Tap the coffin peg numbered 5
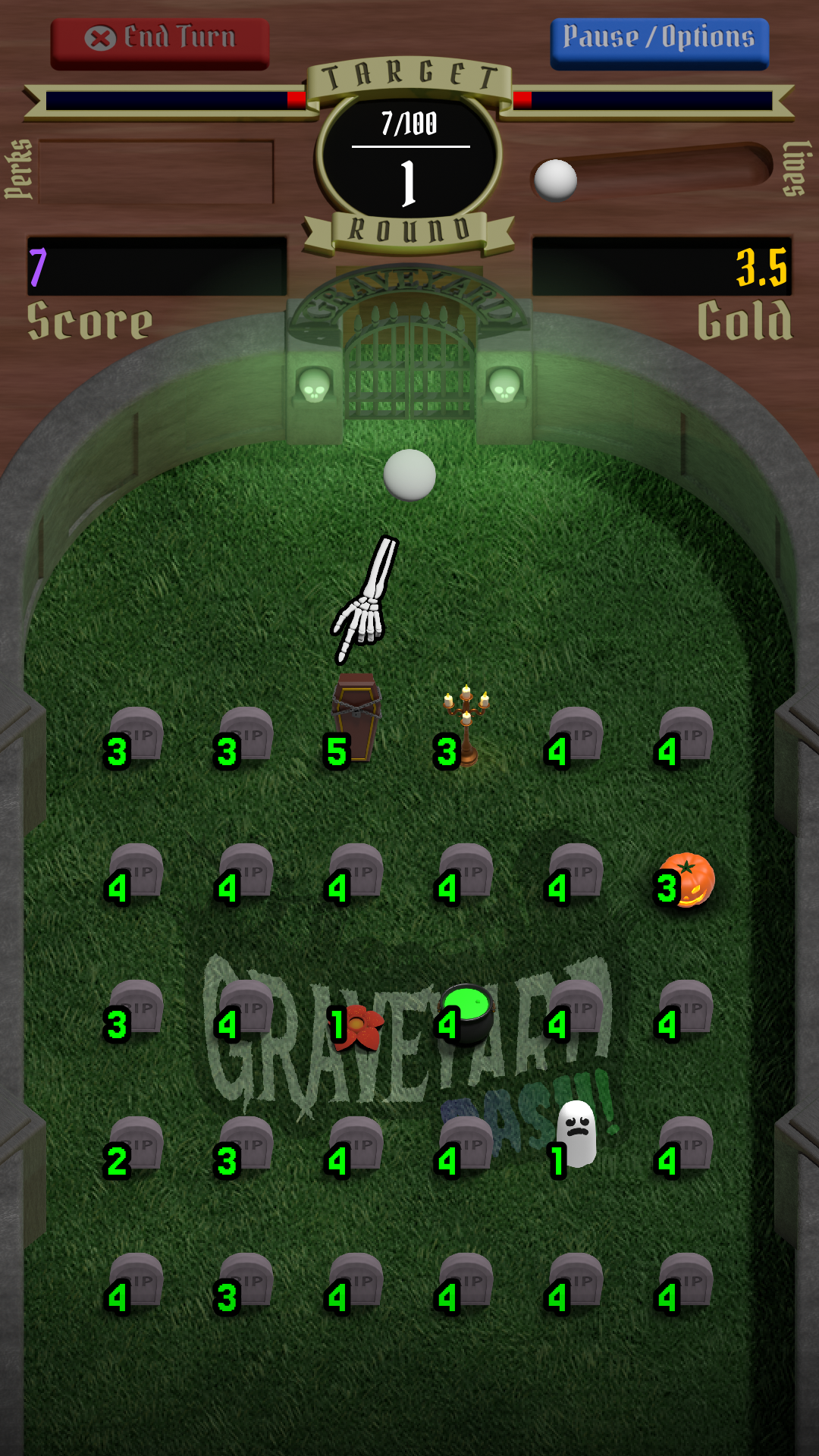Image resolution: width=819 pixels, height=1456 pixels. point(354,718)
